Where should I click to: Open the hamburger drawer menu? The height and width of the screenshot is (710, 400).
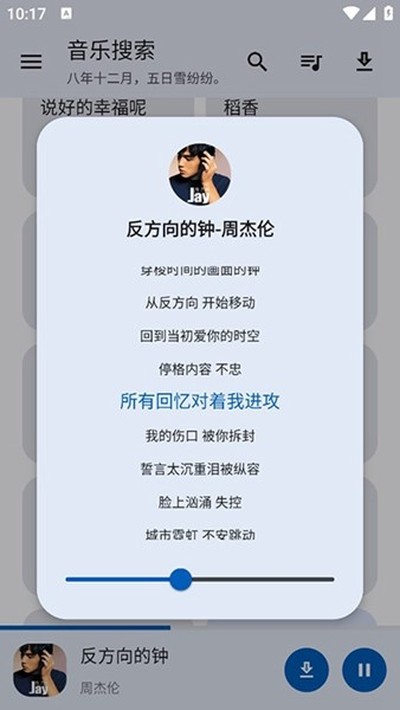tap(31, 62)
